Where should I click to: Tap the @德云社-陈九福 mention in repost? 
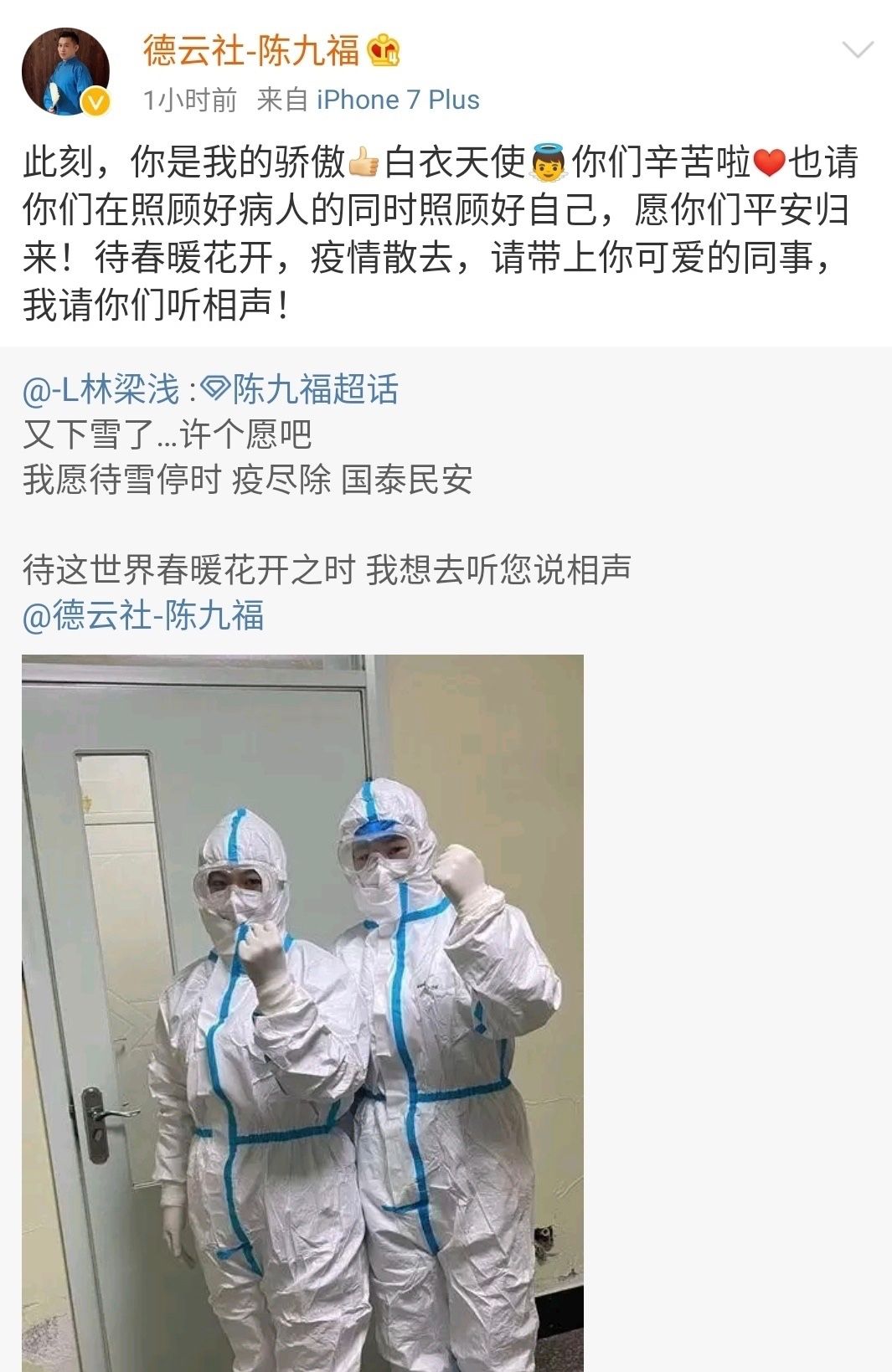(x=143, y=616)
